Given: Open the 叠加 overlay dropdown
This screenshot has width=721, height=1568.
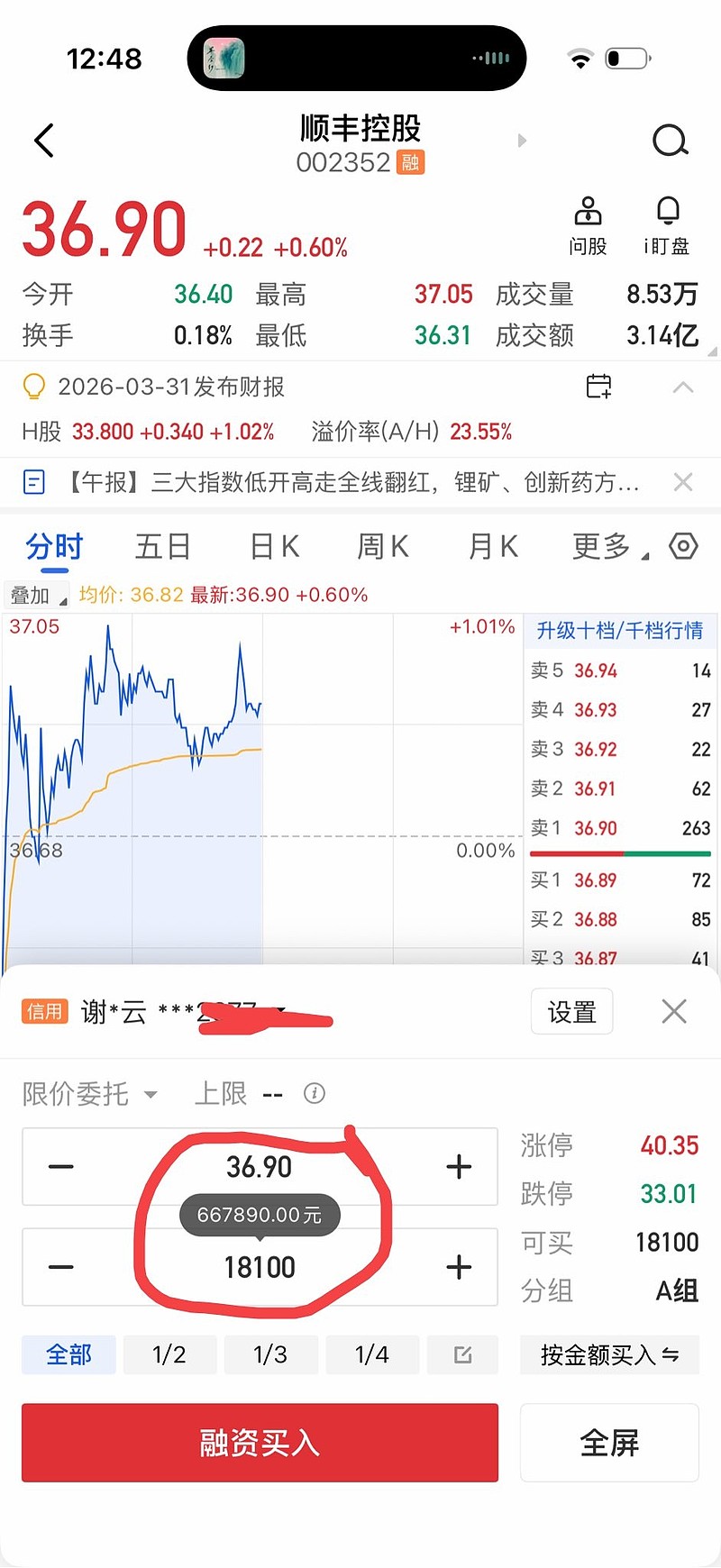Looking at the screenshot, I should pyautogui.click(x=34, y=594).
